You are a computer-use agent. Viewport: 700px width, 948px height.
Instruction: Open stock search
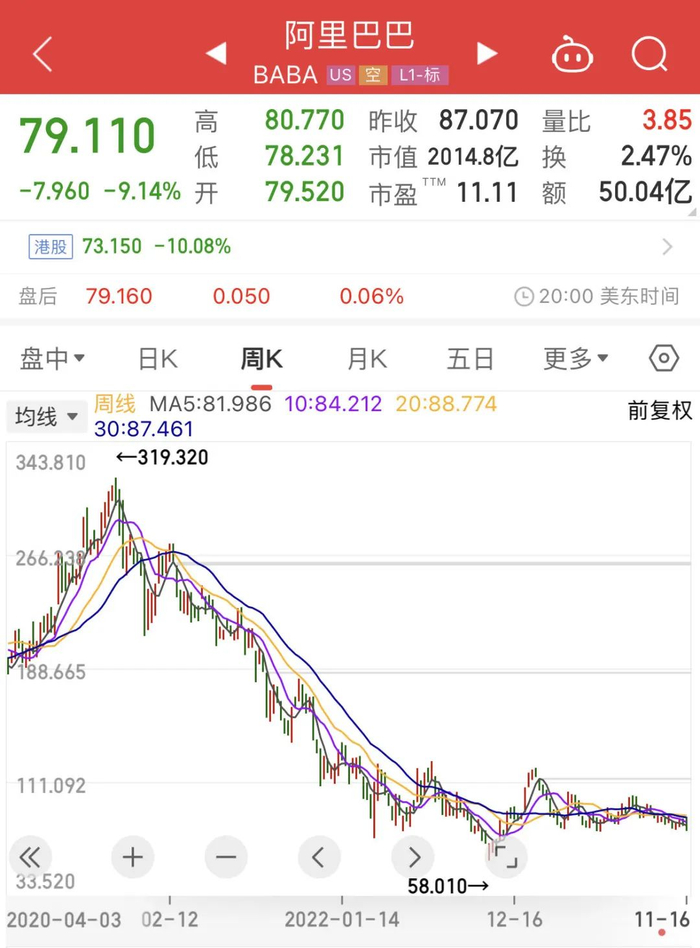[x=649, y=54]
